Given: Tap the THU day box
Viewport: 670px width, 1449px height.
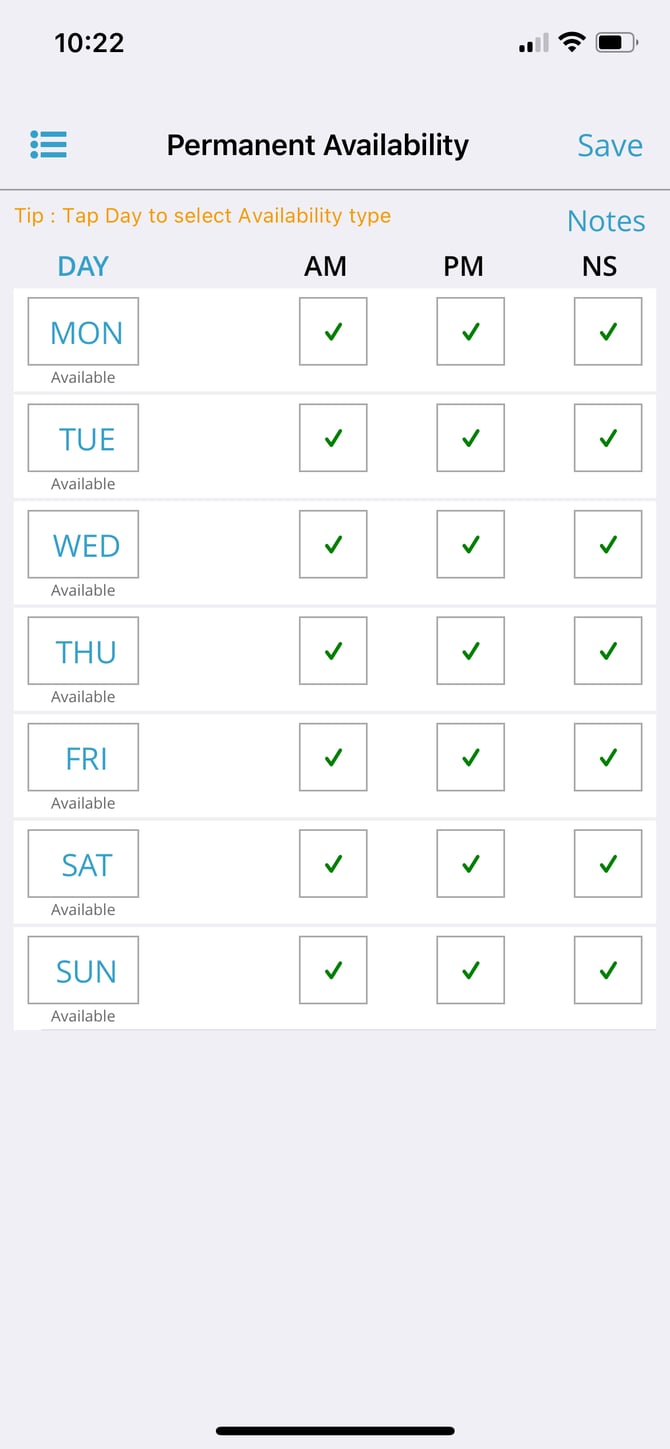Looking at the screenshot, I should tap(83, 651).
